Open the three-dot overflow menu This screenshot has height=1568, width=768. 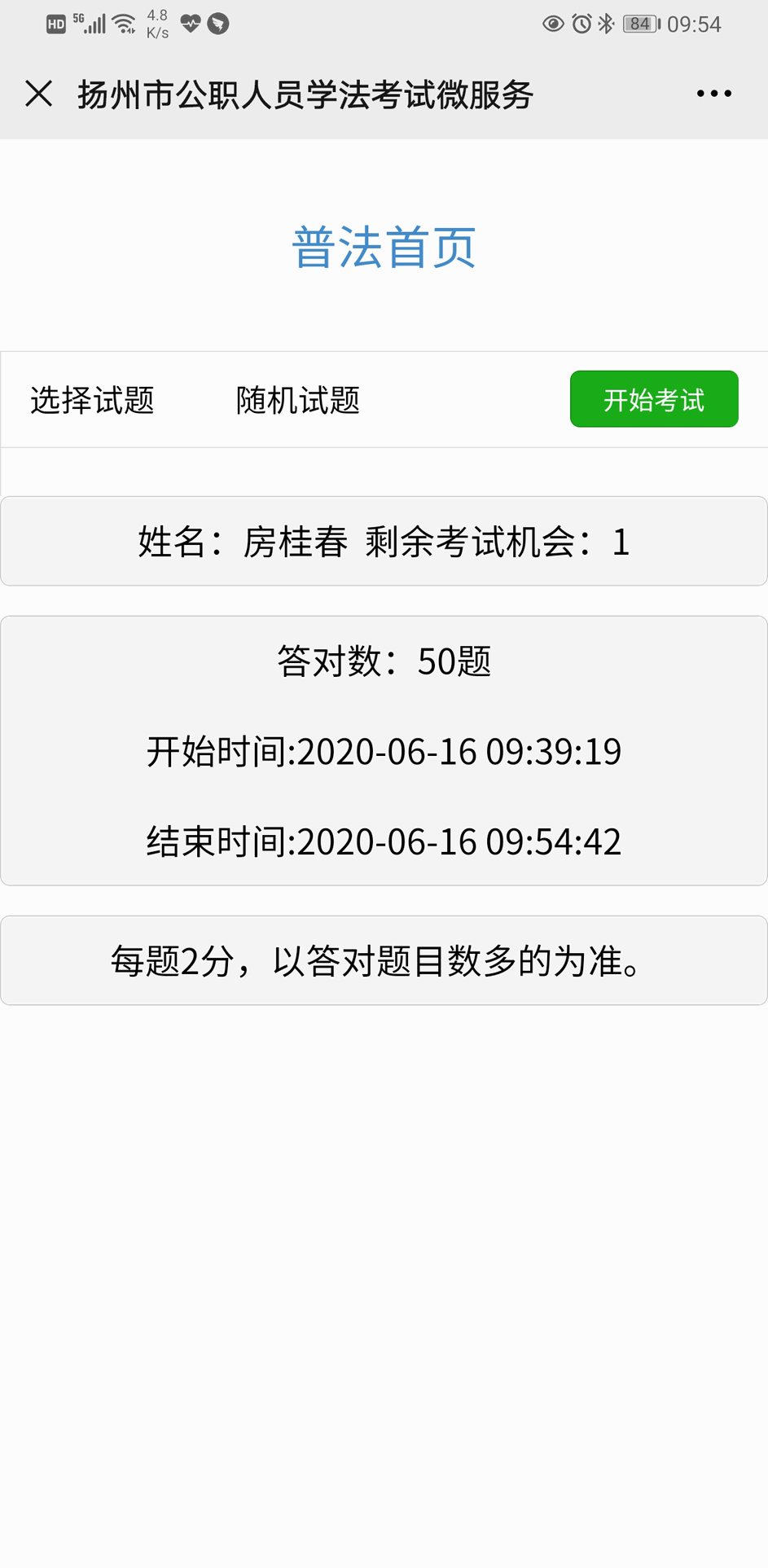coord(713,94)
